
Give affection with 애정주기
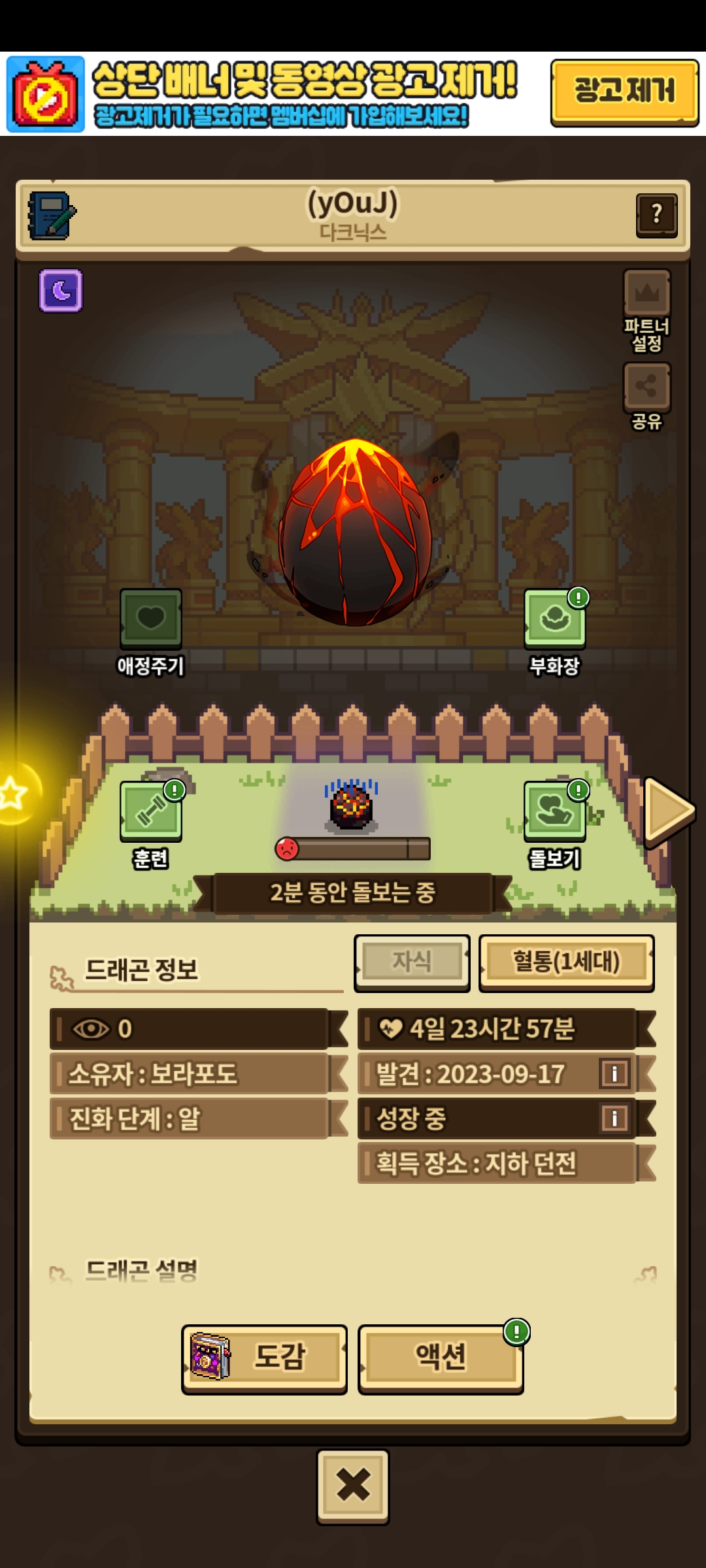151,619
